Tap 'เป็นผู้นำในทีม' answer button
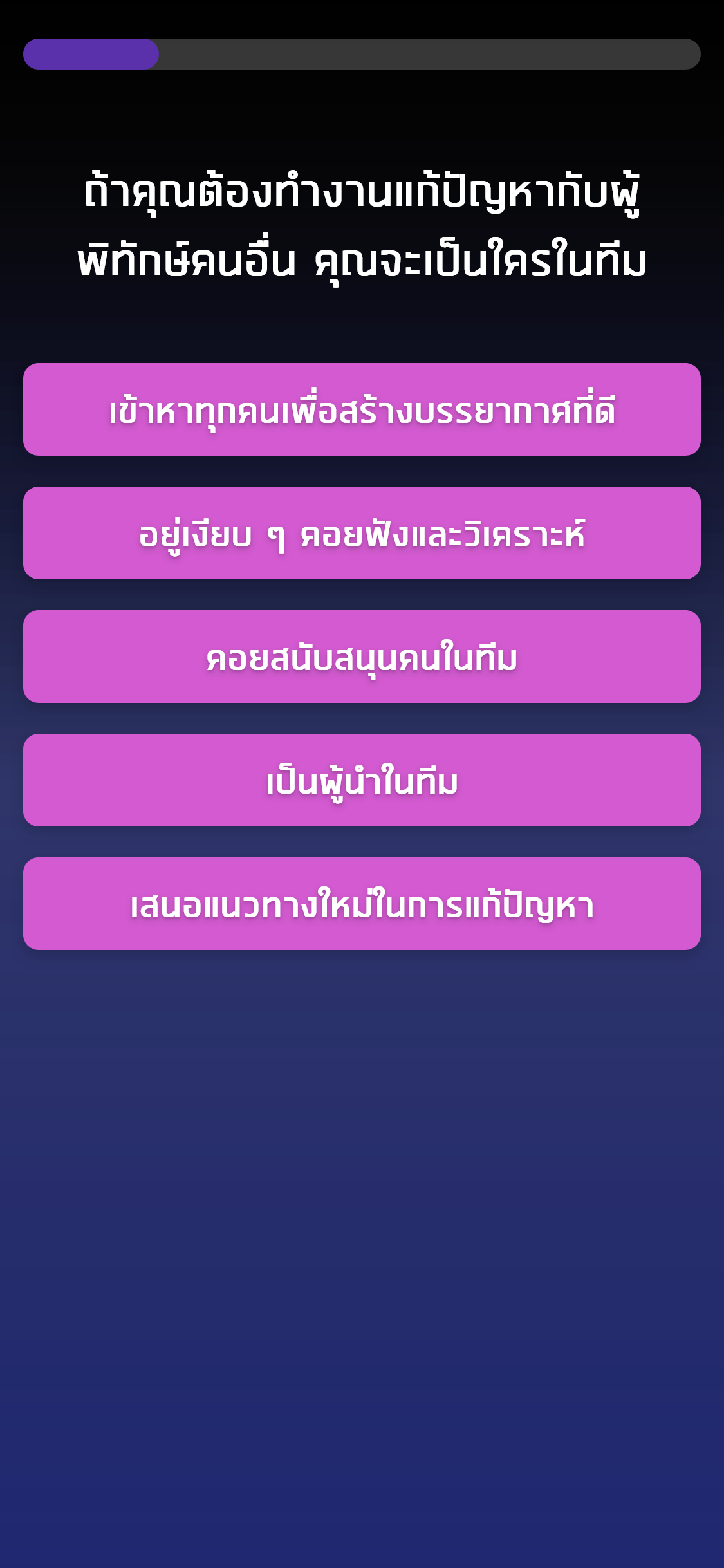The image size is (724, 1568). pyautogui.click(x=362, y=780)
